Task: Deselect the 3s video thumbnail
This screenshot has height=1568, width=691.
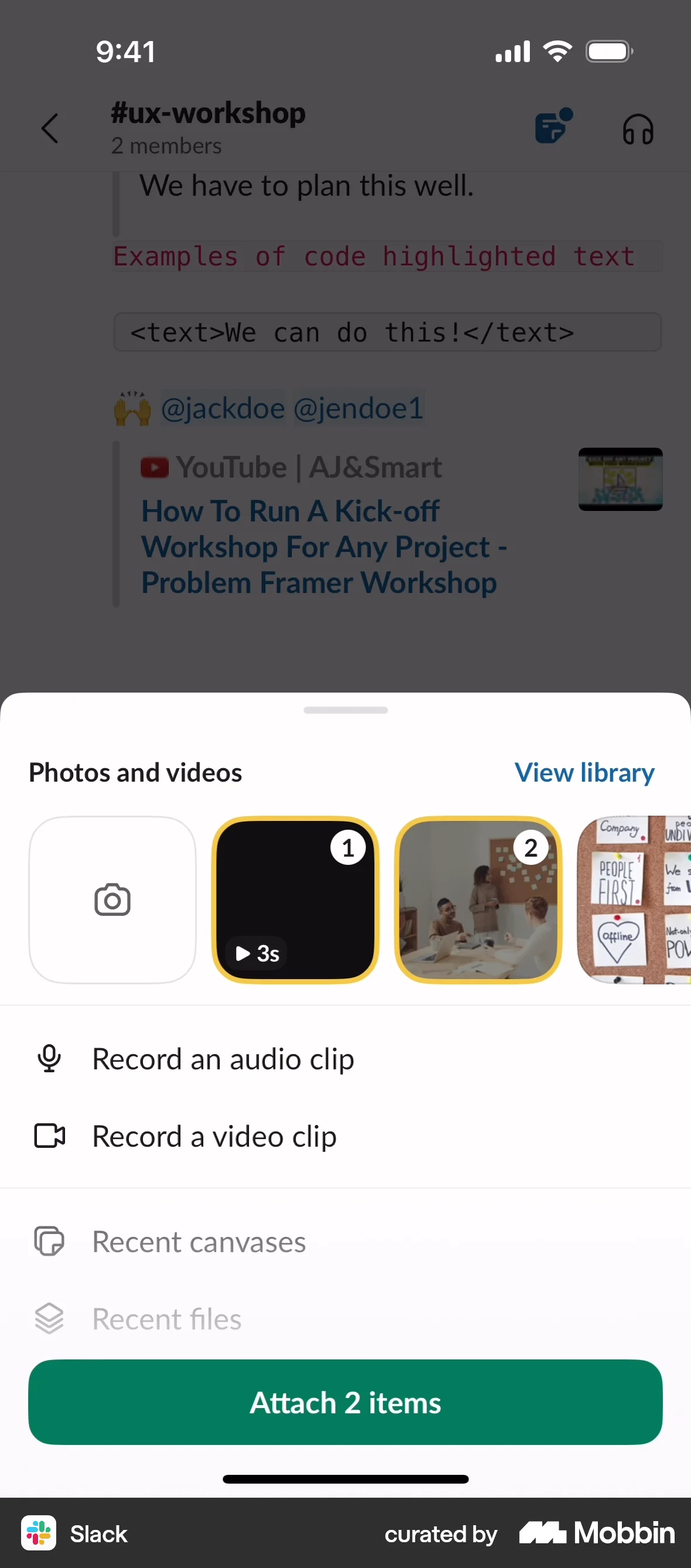Action: pyautogui.click(x=296, y=899)
